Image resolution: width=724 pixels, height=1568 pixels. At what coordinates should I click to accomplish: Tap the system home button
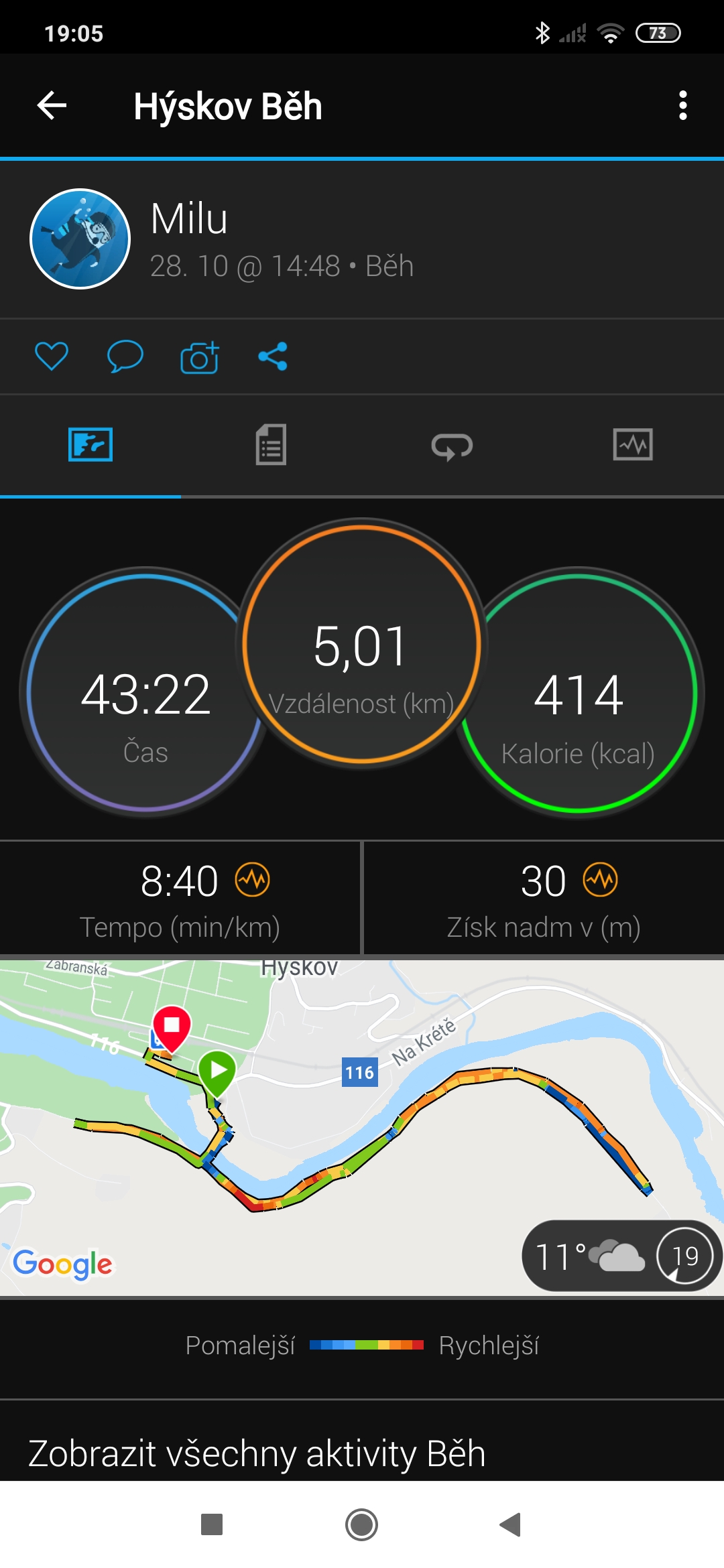(x=361, y=1524)
